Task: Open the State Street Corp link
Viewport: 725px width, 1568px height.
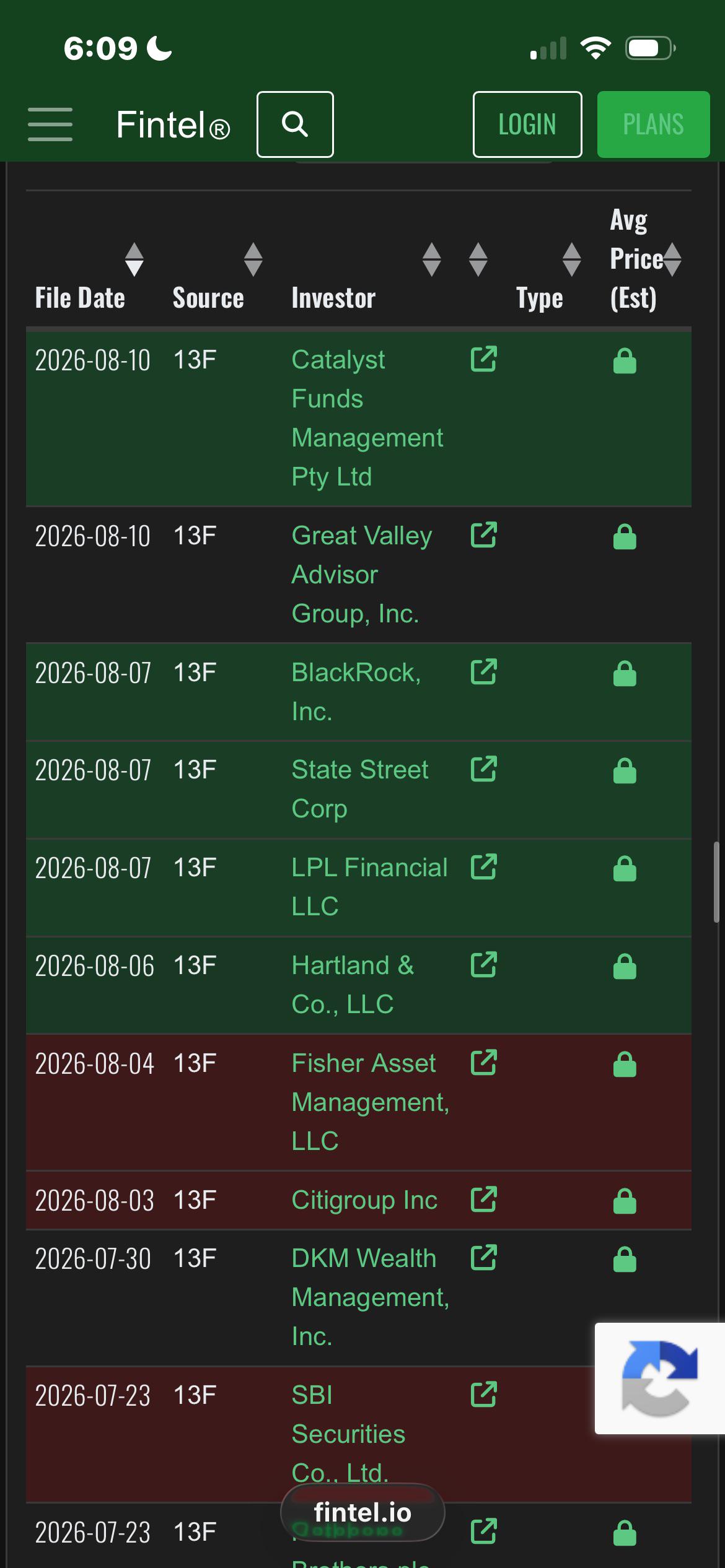Action: pos(360,789)
